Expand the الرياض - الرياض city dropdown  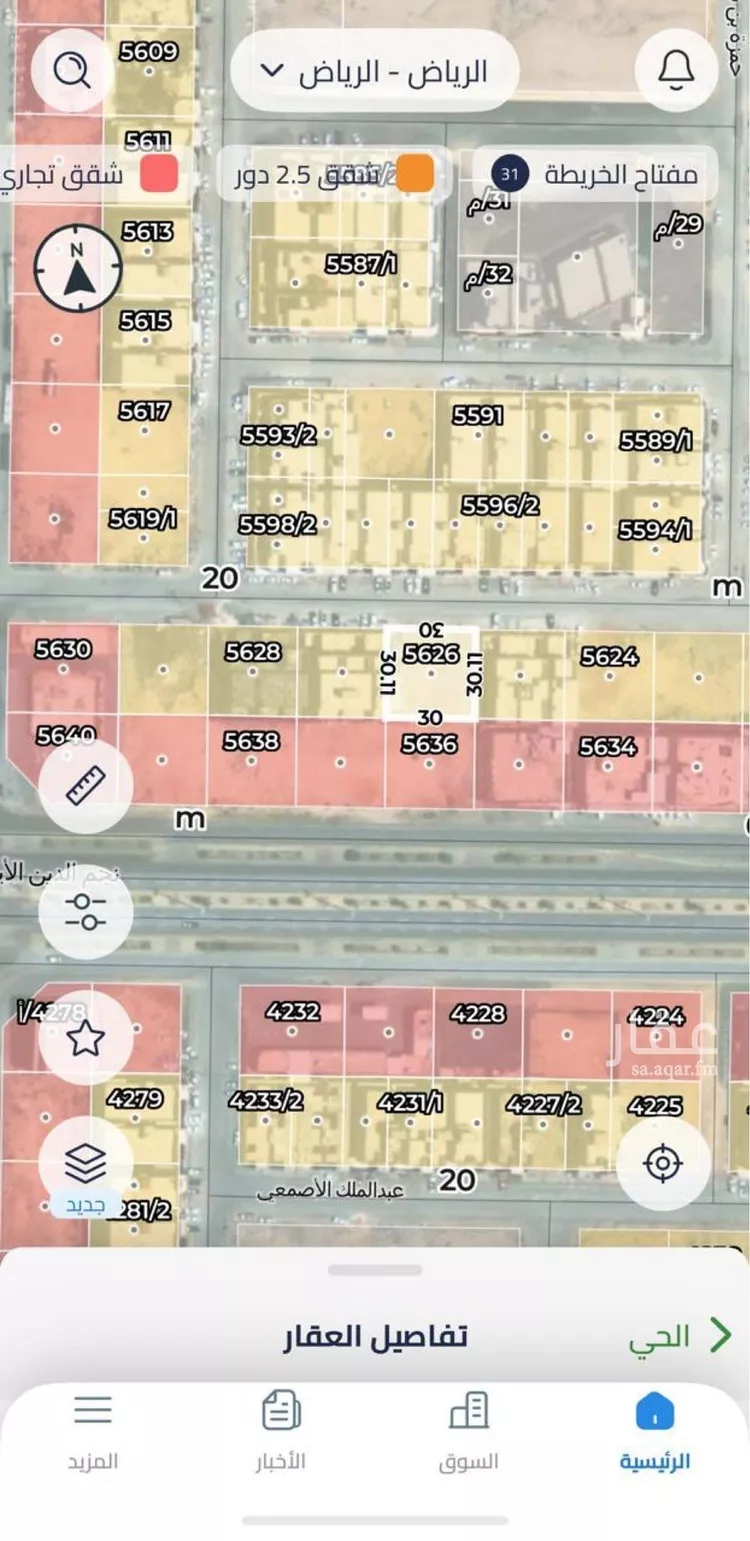374,71
